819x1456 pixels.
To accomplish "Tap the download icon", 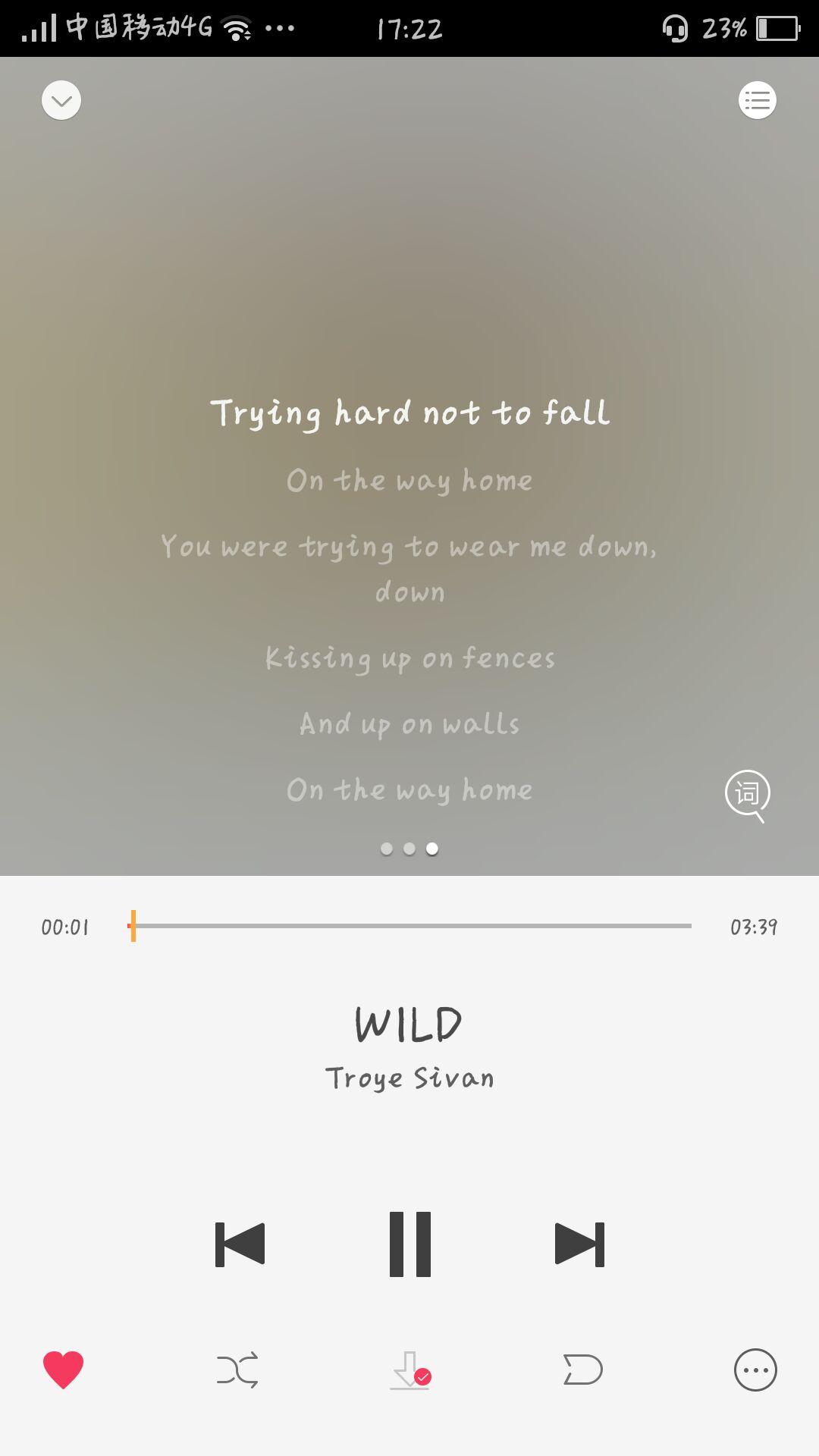I will point(410,1370).
